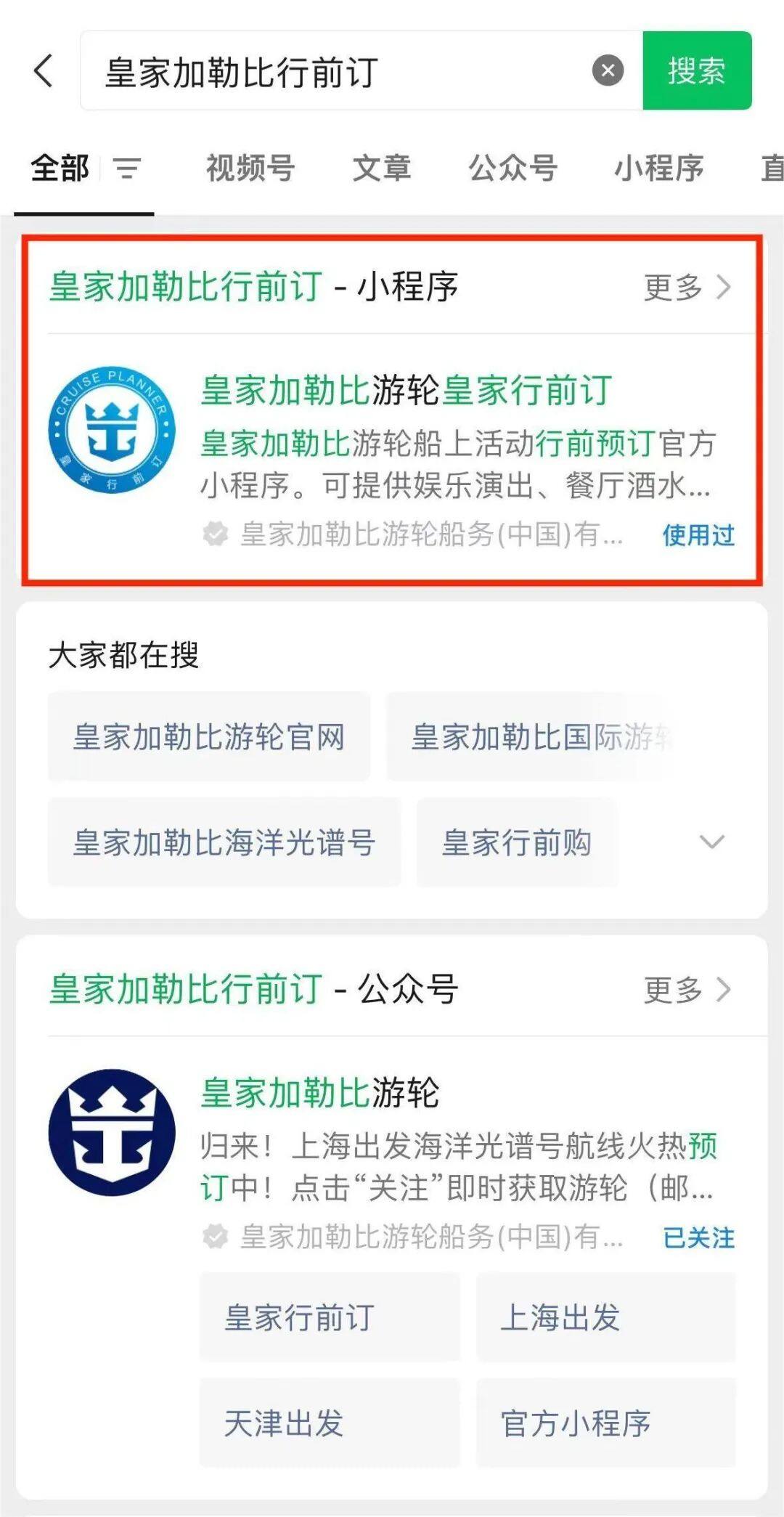
Task: Go back from search results
Action: [x=44, y=71]
